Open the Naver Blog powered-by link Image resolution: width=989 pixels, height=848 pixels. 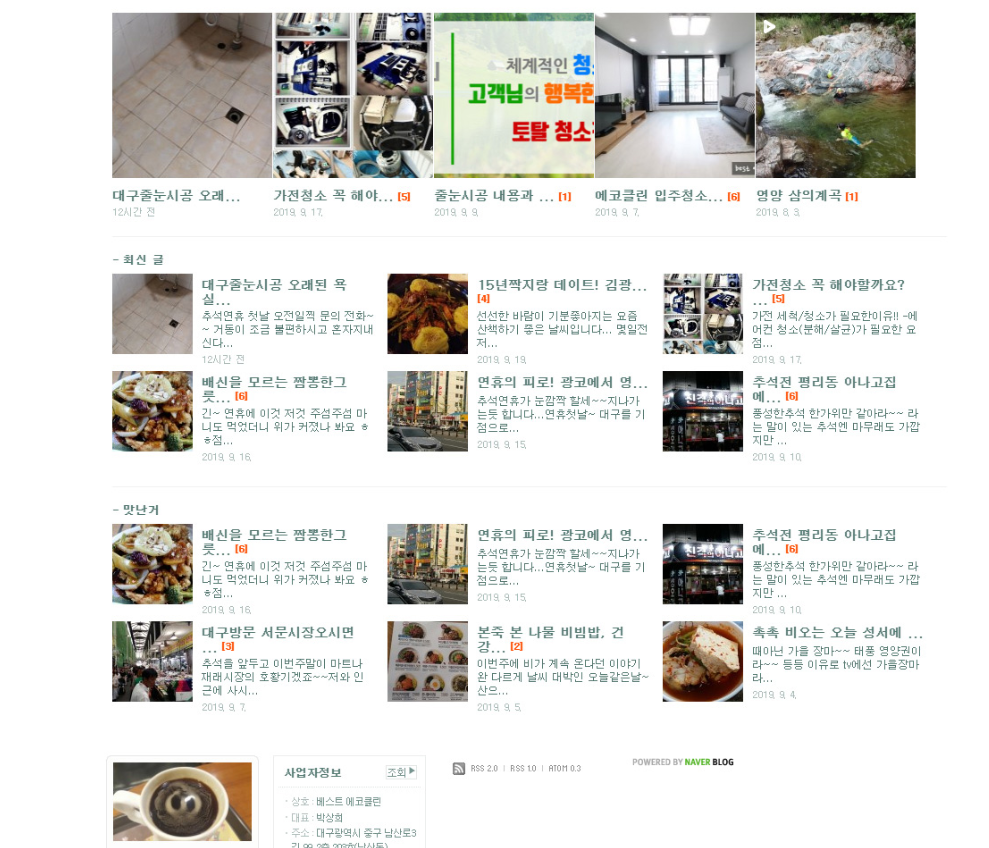click(x=683, y=762)
